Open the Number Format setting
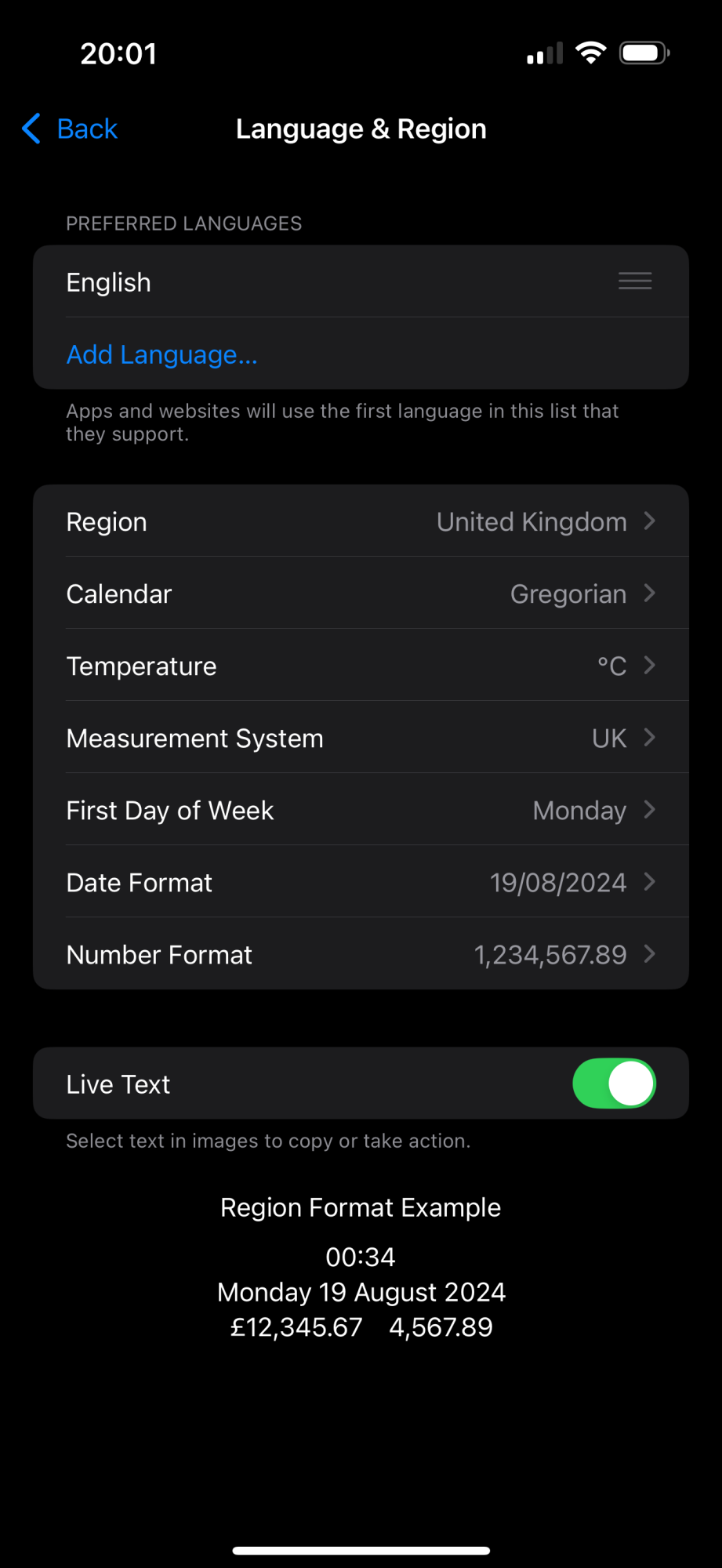 pyautogui.click(x=361, y=954)
